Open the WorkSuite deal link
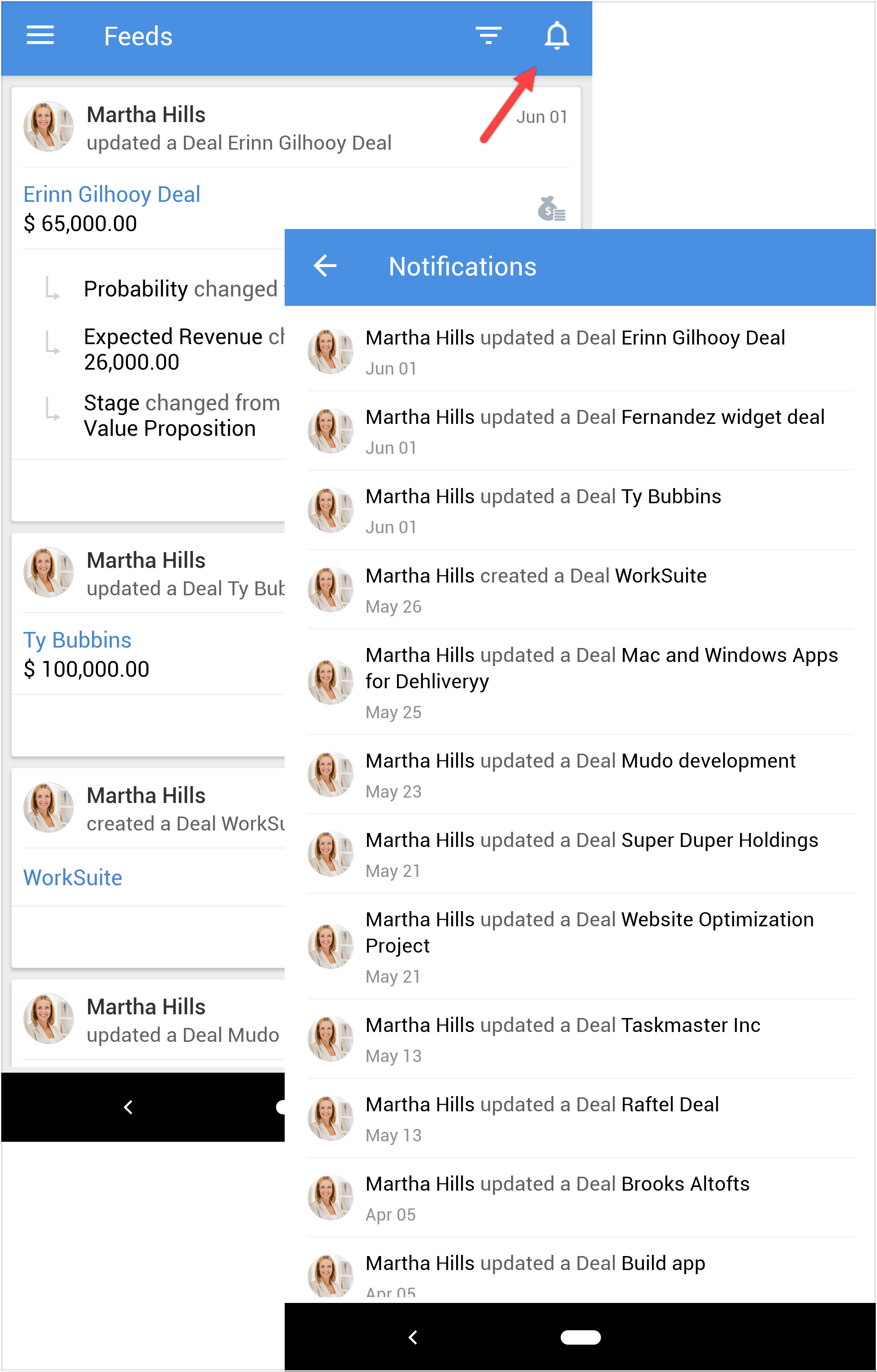The height and width of the screenshot is (1372, 877). point(72,877)
